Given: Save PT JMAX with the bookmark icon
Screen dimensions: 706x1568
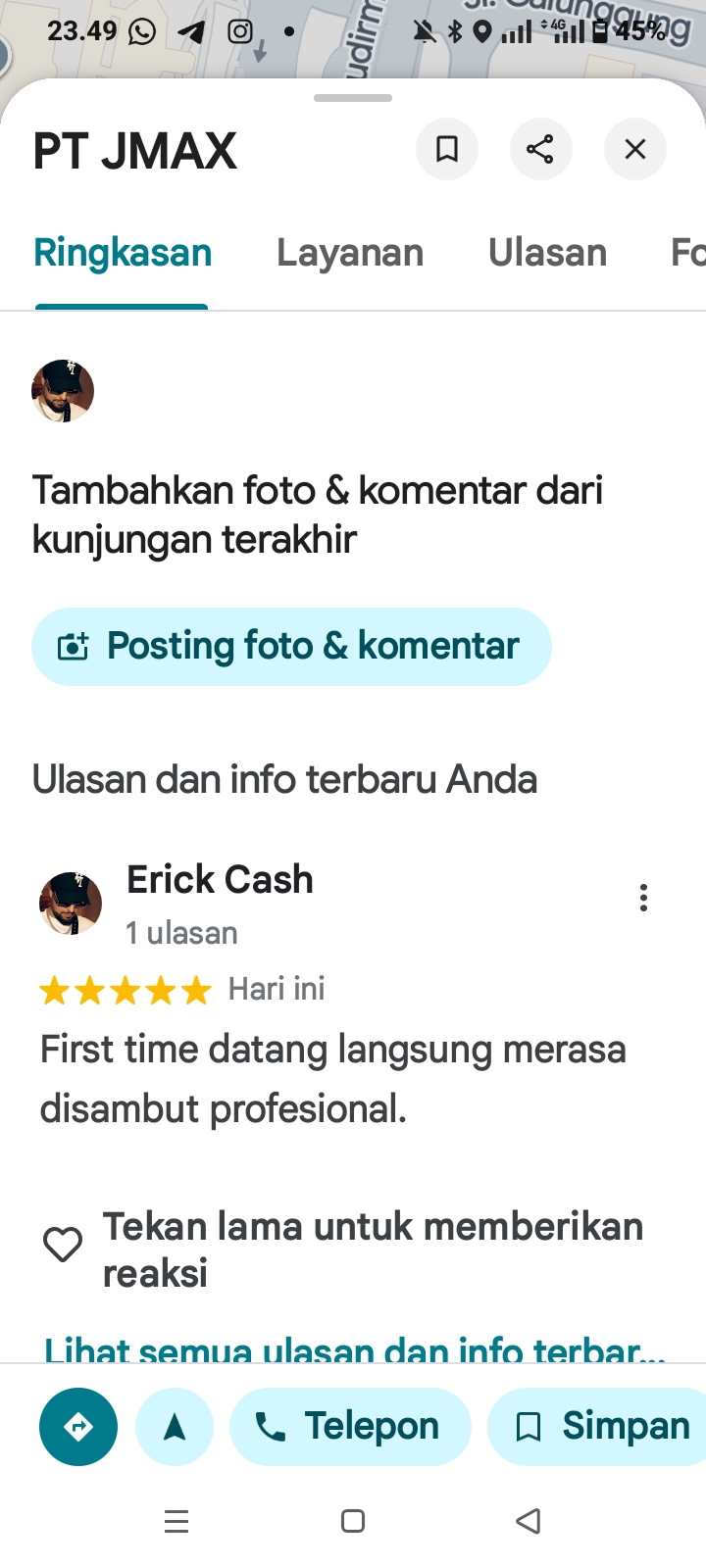Looking at the screenshot, I should pos(447,149).
